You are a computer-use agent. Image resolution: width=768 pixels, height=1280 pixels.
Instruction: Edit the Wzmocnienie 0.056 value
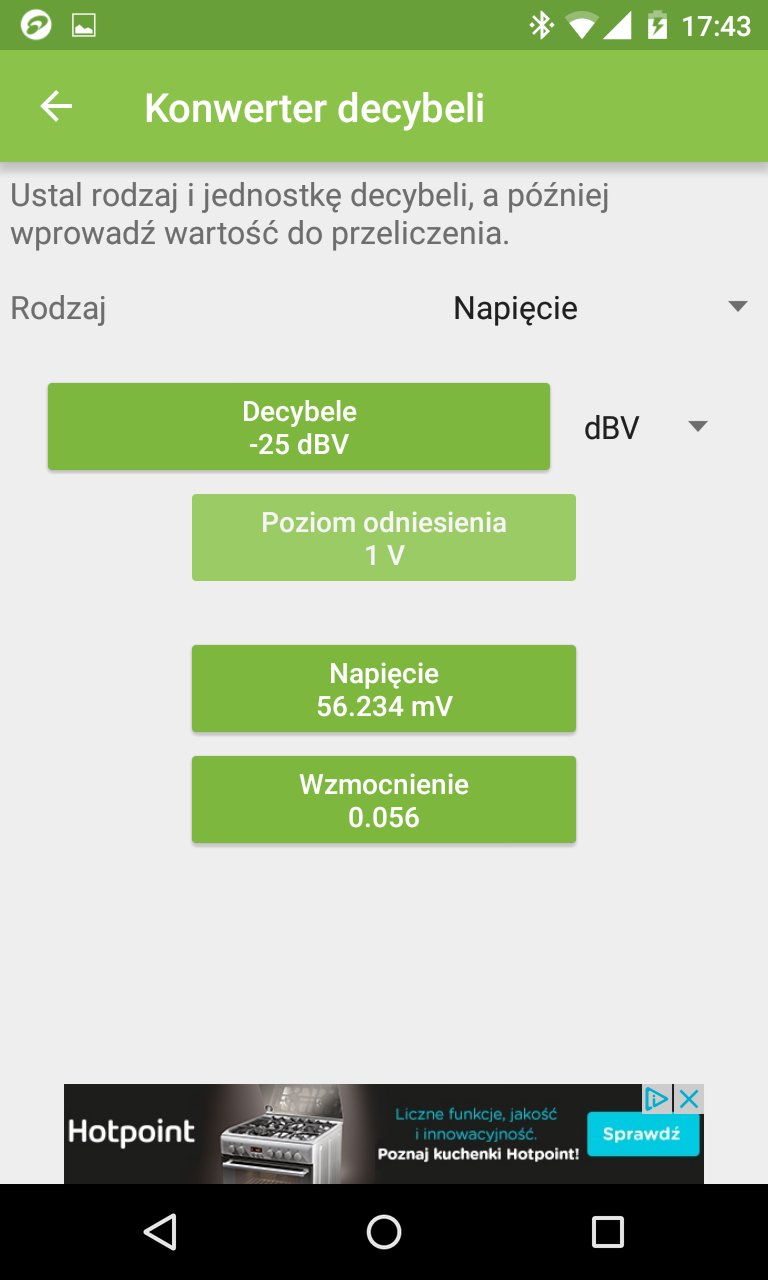pos(384,800)
